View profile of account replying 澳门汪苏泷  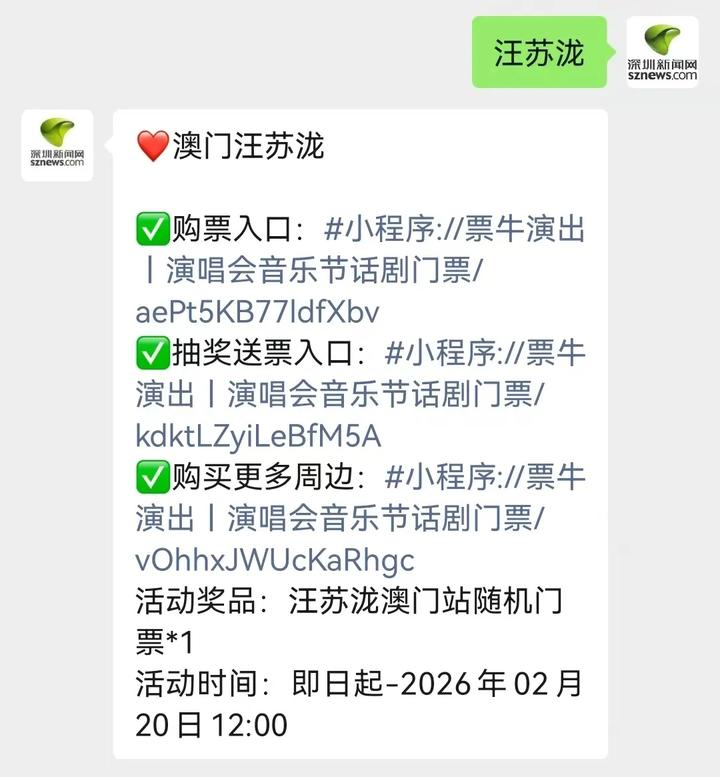(57, 145)
